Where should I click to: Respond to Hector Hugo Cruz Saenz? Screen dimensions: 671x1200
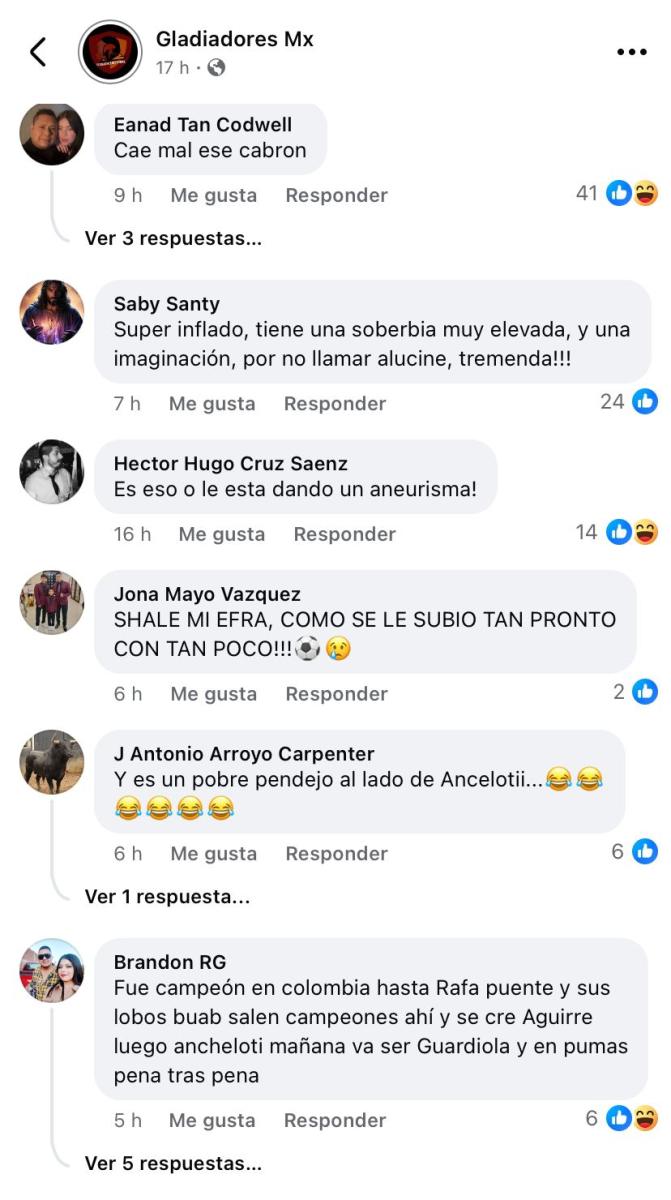pyautogui.click(x=344, y=534)
